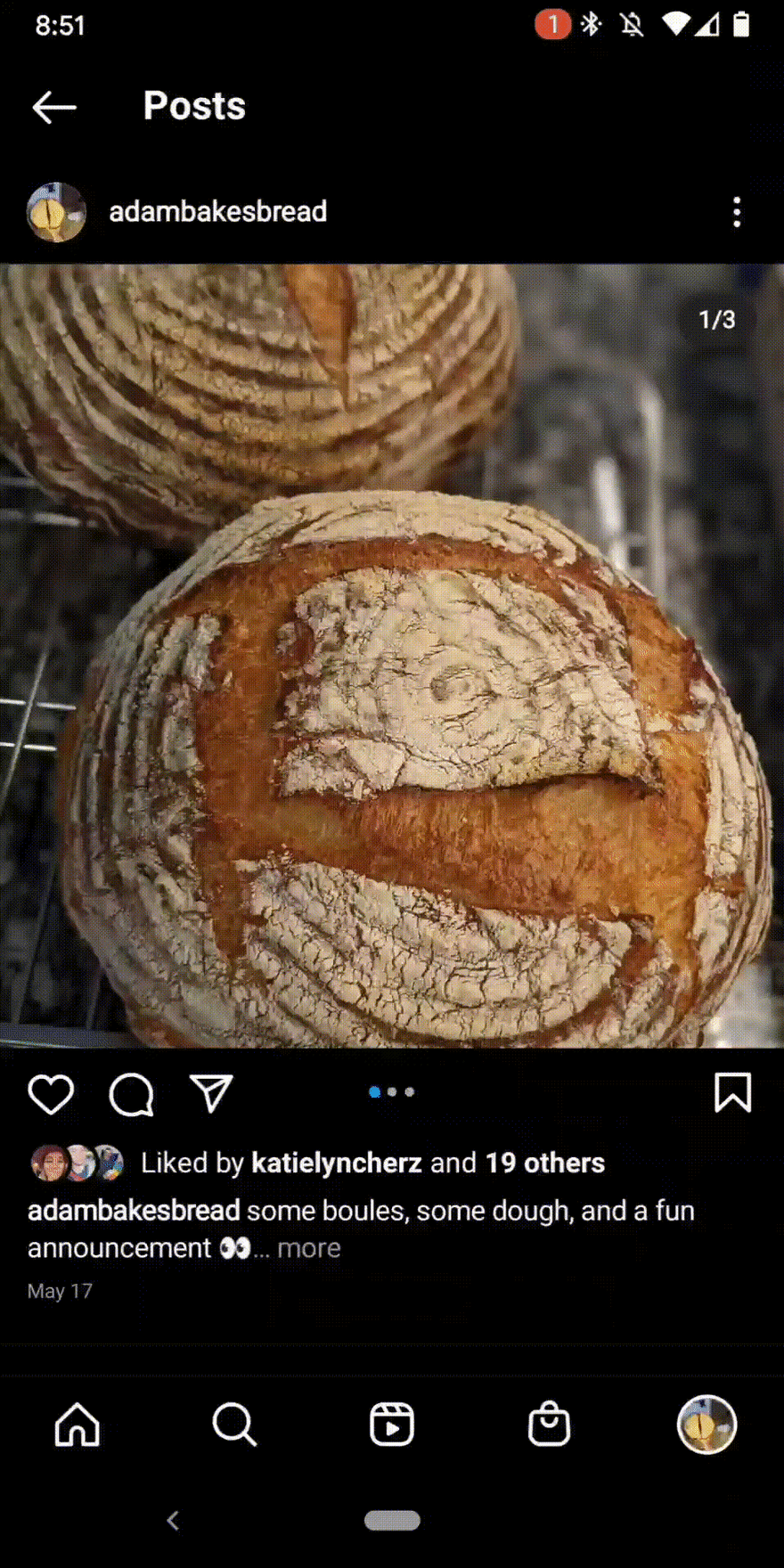The image size is (784, 1568).
Task: Open the post's three-dot options menu
Action: (736, 212)
